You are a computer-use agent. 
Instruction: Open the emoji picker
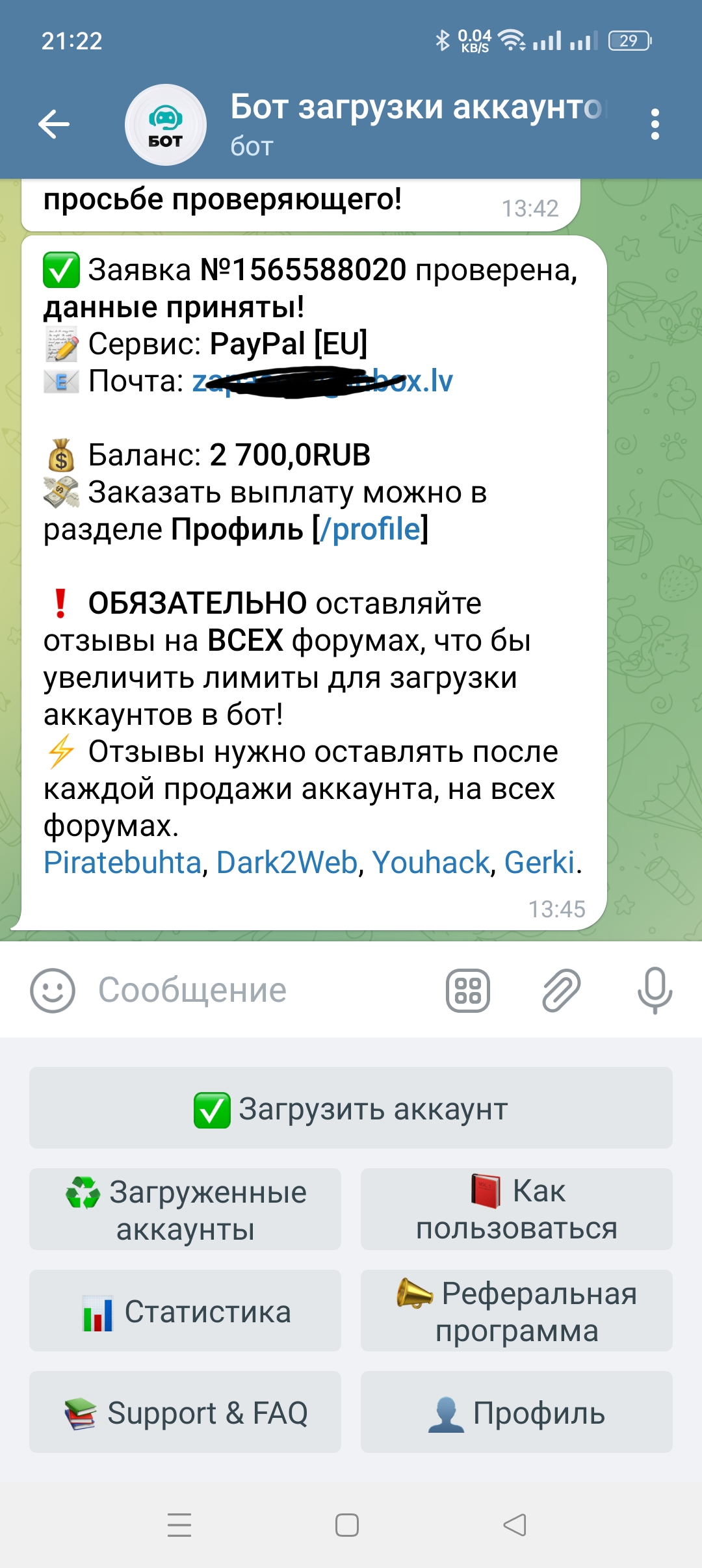coord(53,991)
